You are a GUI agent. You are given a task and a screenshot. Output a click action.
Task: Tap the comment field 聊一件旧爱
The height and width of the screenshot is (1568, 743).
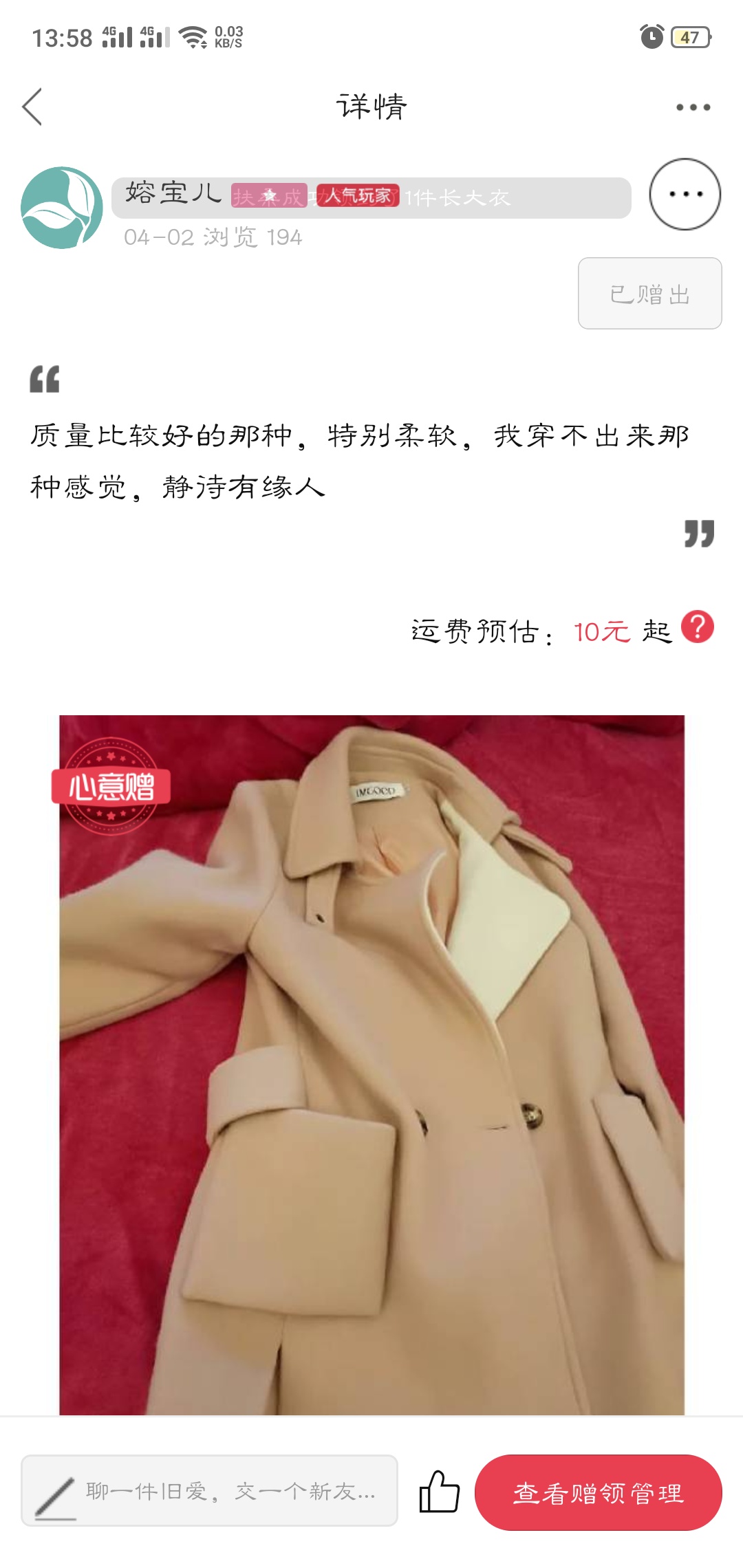(x=209, y=1490)
